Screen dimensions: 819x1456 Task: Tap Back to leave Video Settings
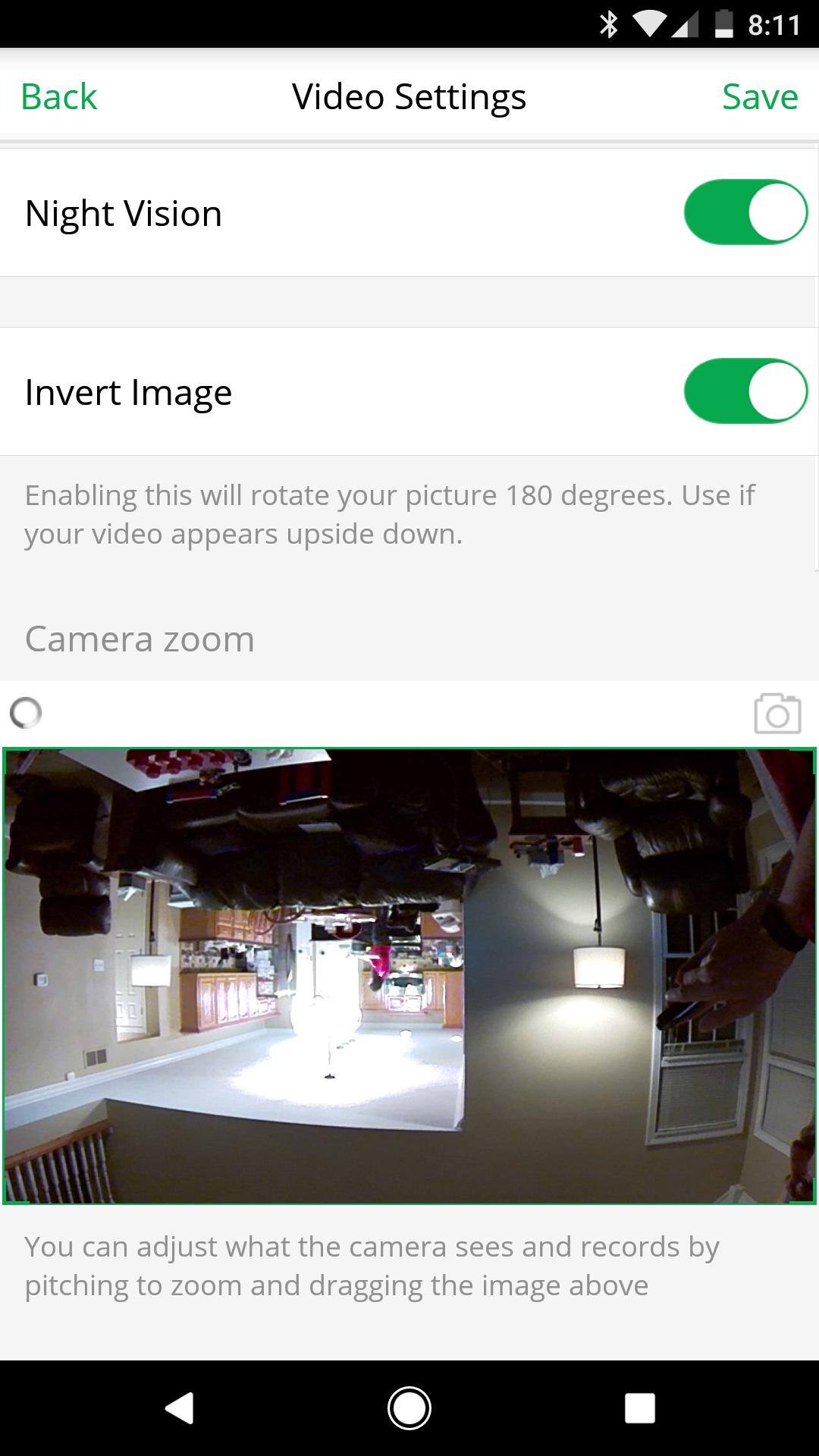coord(59,97)
